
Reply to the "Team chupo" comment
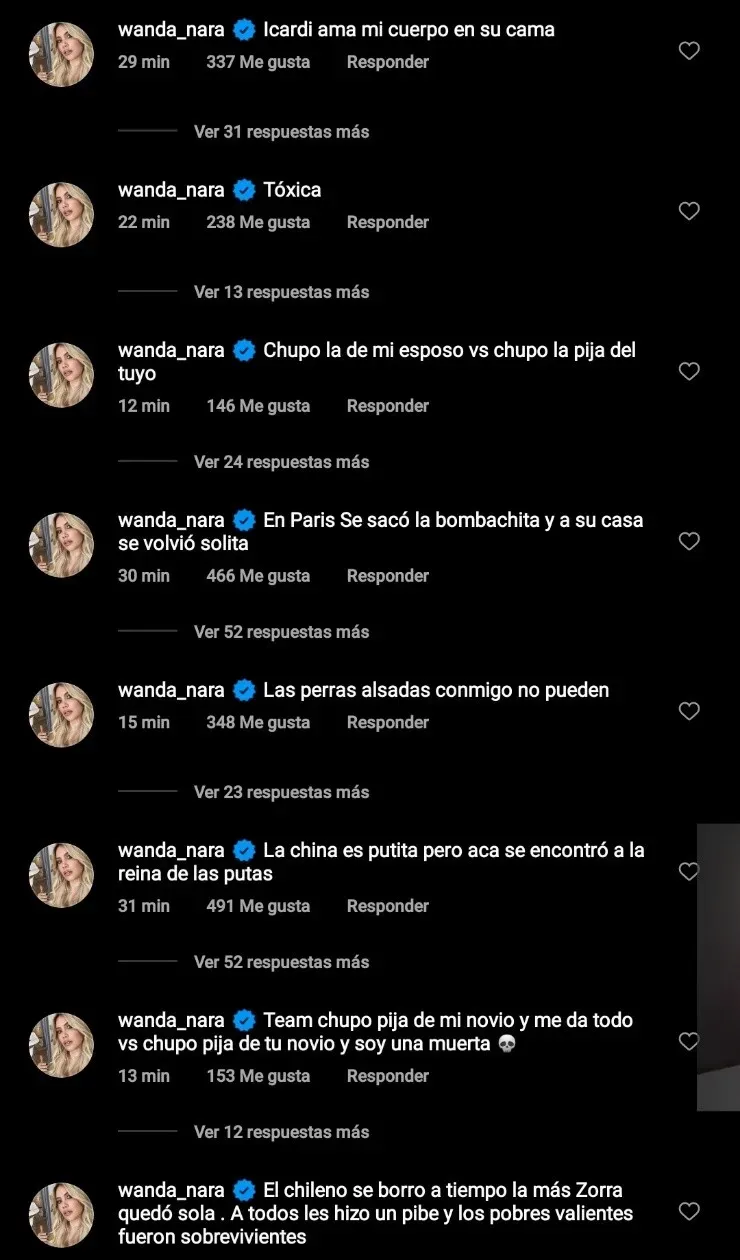pos(387,1076)
